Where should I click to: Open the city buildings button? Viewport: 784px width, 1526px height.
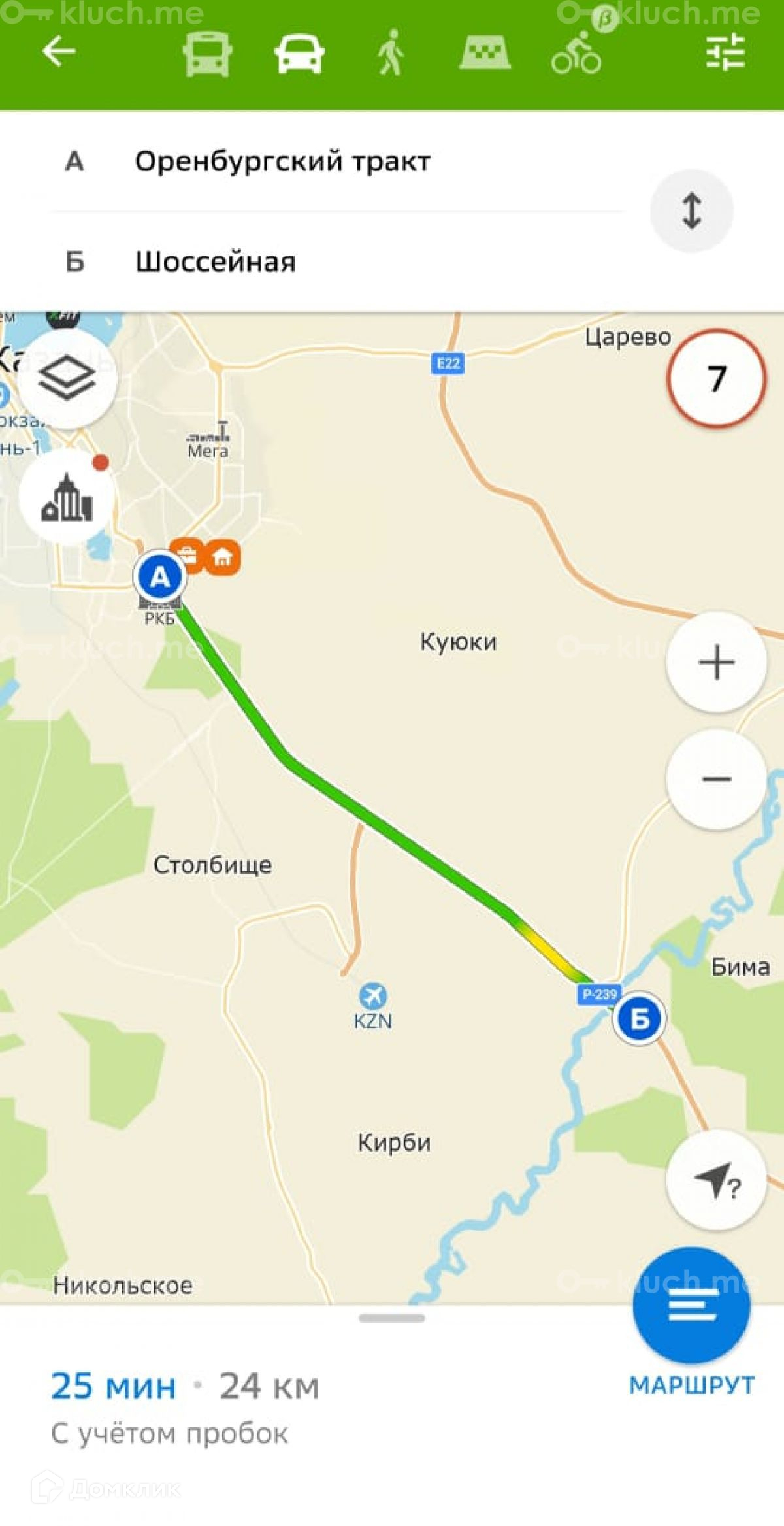67,498
